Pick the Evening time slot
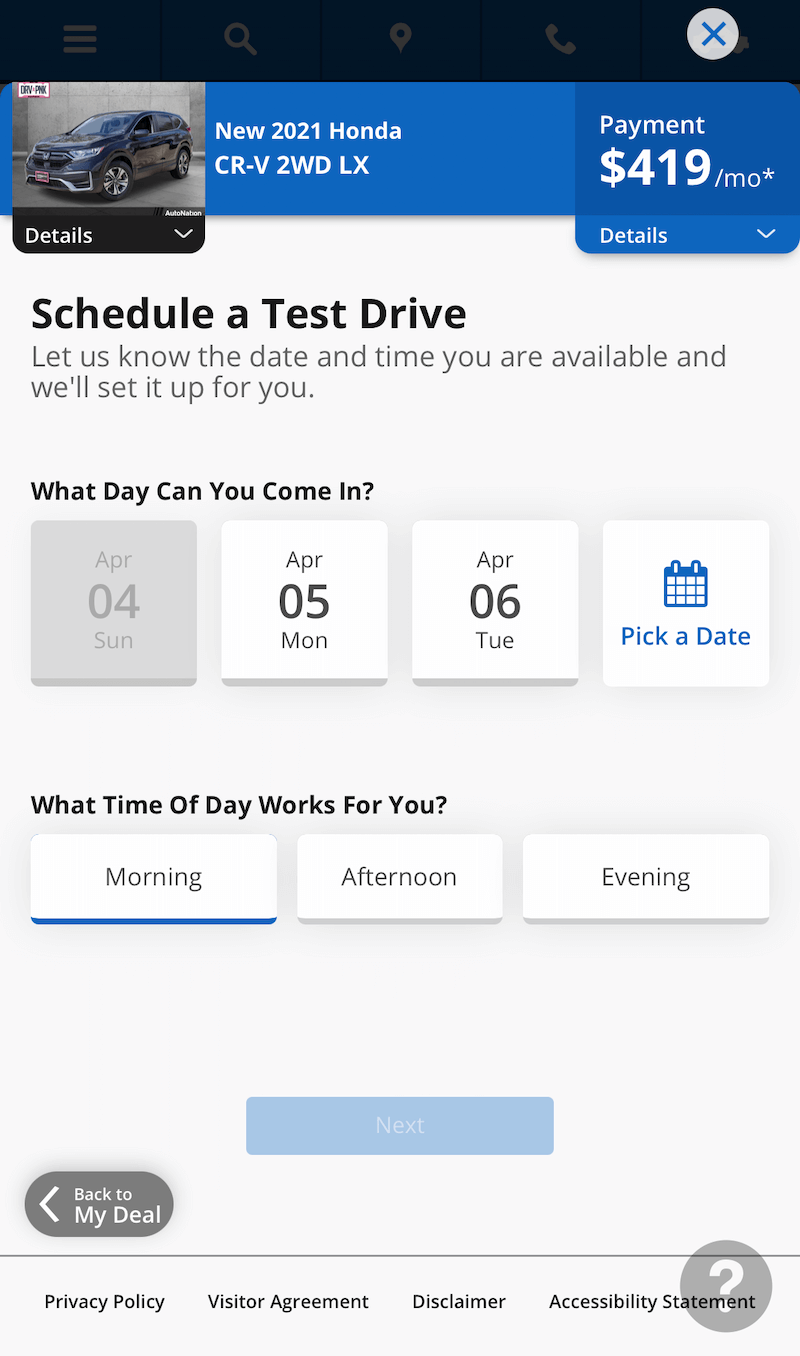Screen dimensions: 800x1356 [x=646, y=877]
